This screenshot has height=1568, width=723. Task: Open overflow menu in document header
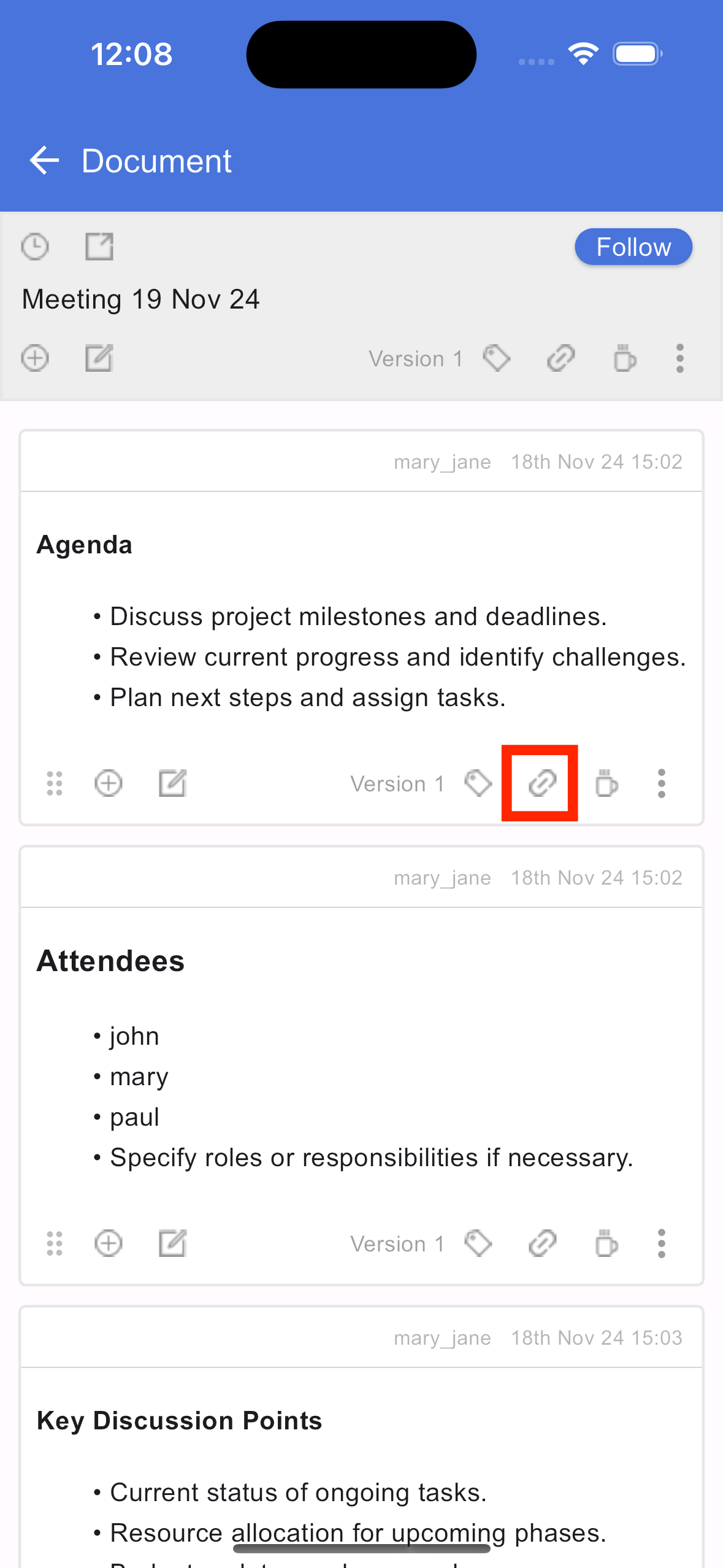(x=679, y=358)
